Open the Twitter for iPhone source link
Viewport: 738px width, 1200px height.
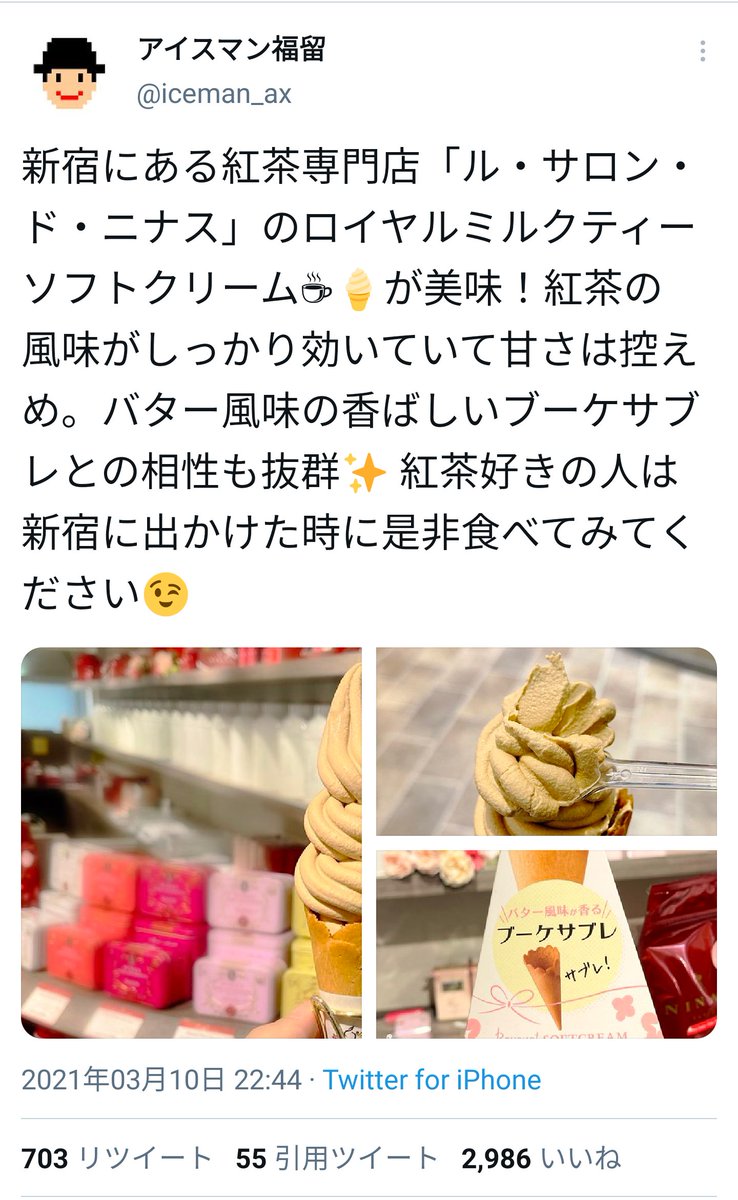tap(432, 1080)
